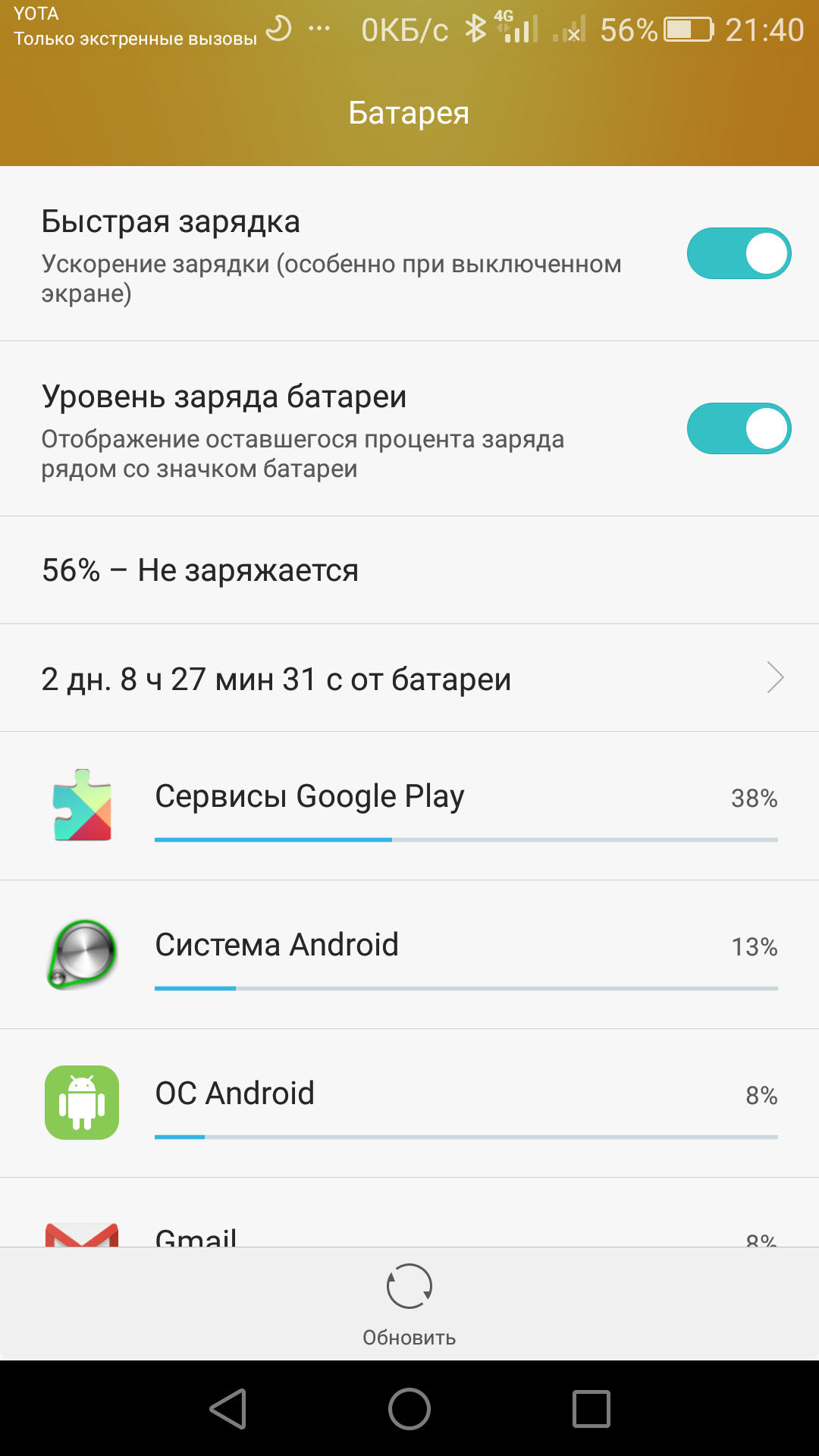
Task: Open recent apps from navigation bar
Action: (x=591, y=1409)
